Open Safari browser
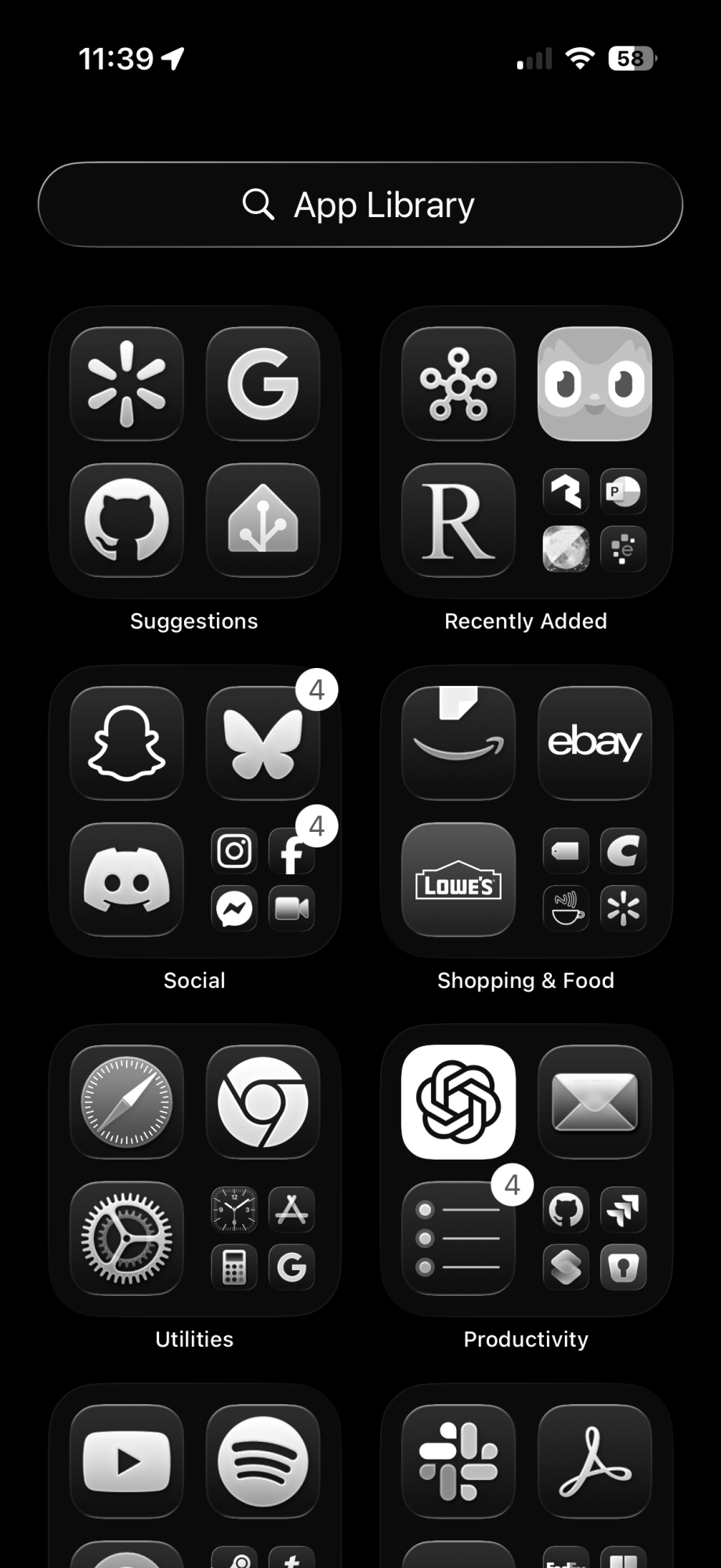 [127, 1102]
